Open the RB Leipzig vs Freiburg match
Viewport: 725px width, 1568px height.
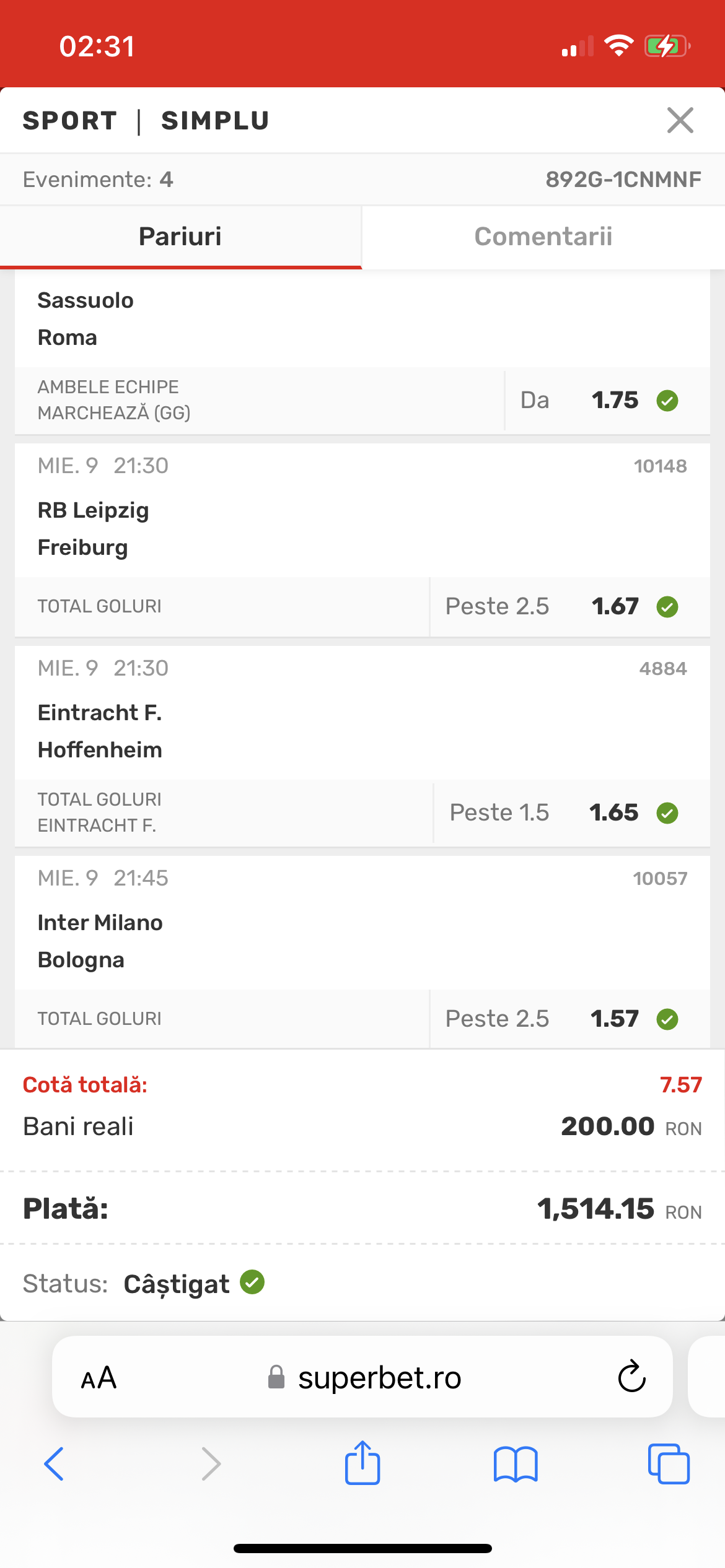click(x=93, y=528)
